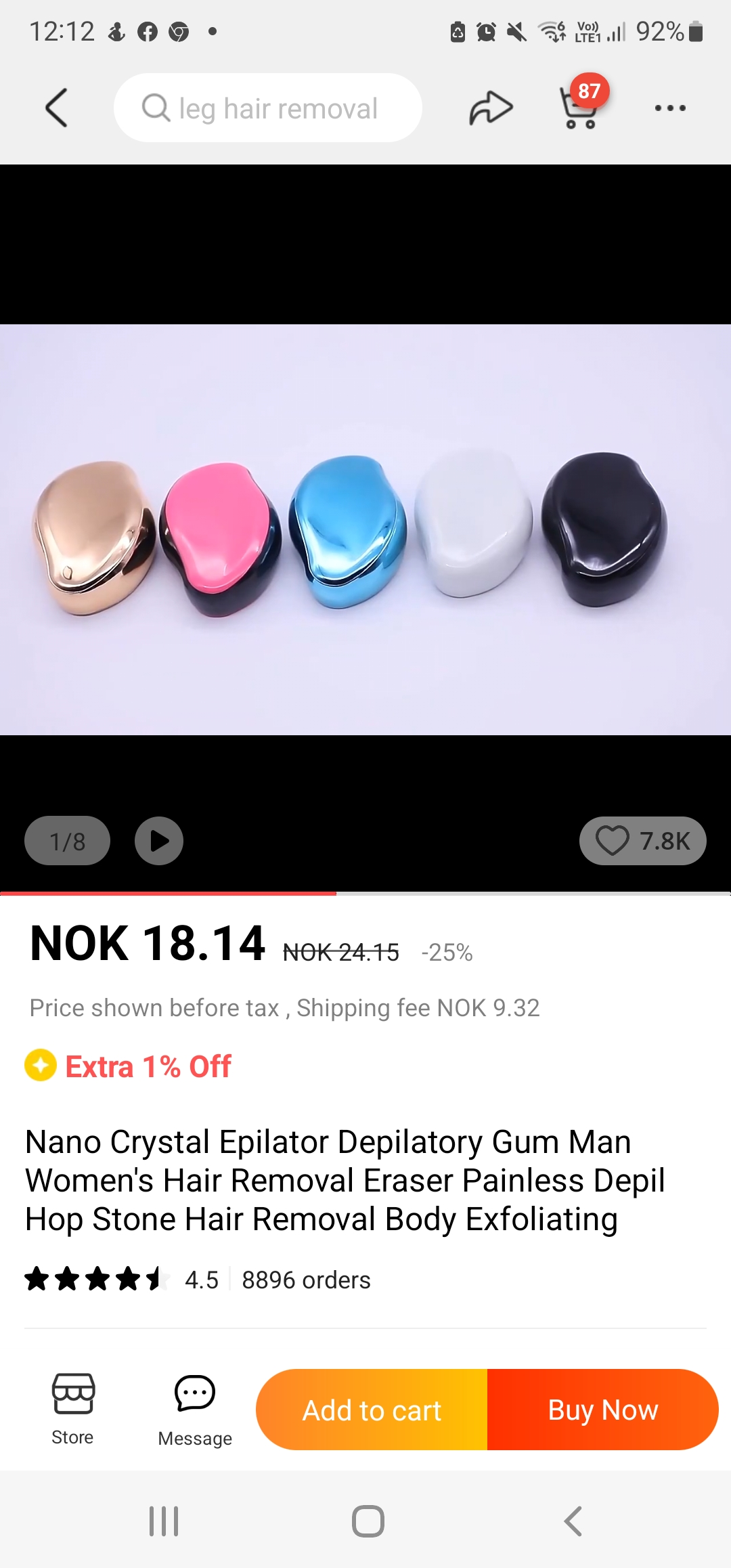Visit the seller's Store
The image size is (731, 1568).
click(x=73, y=1410)
